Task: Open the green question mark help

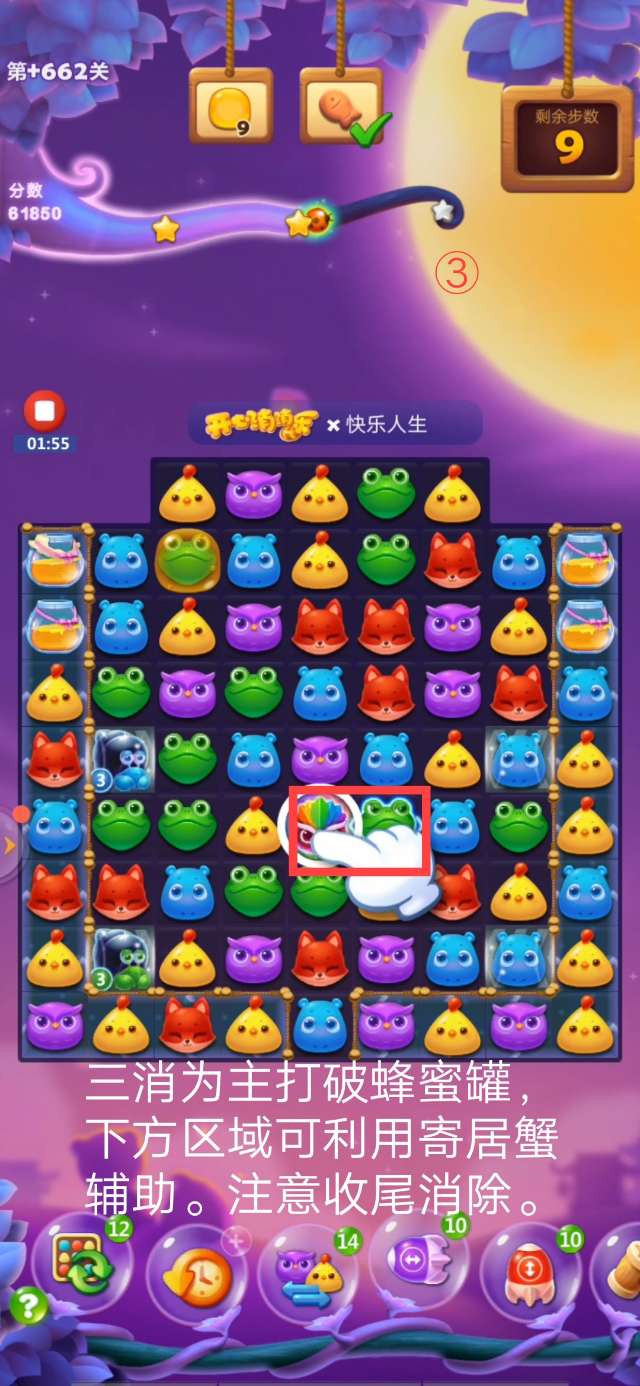Action: tap(28, 1306)
